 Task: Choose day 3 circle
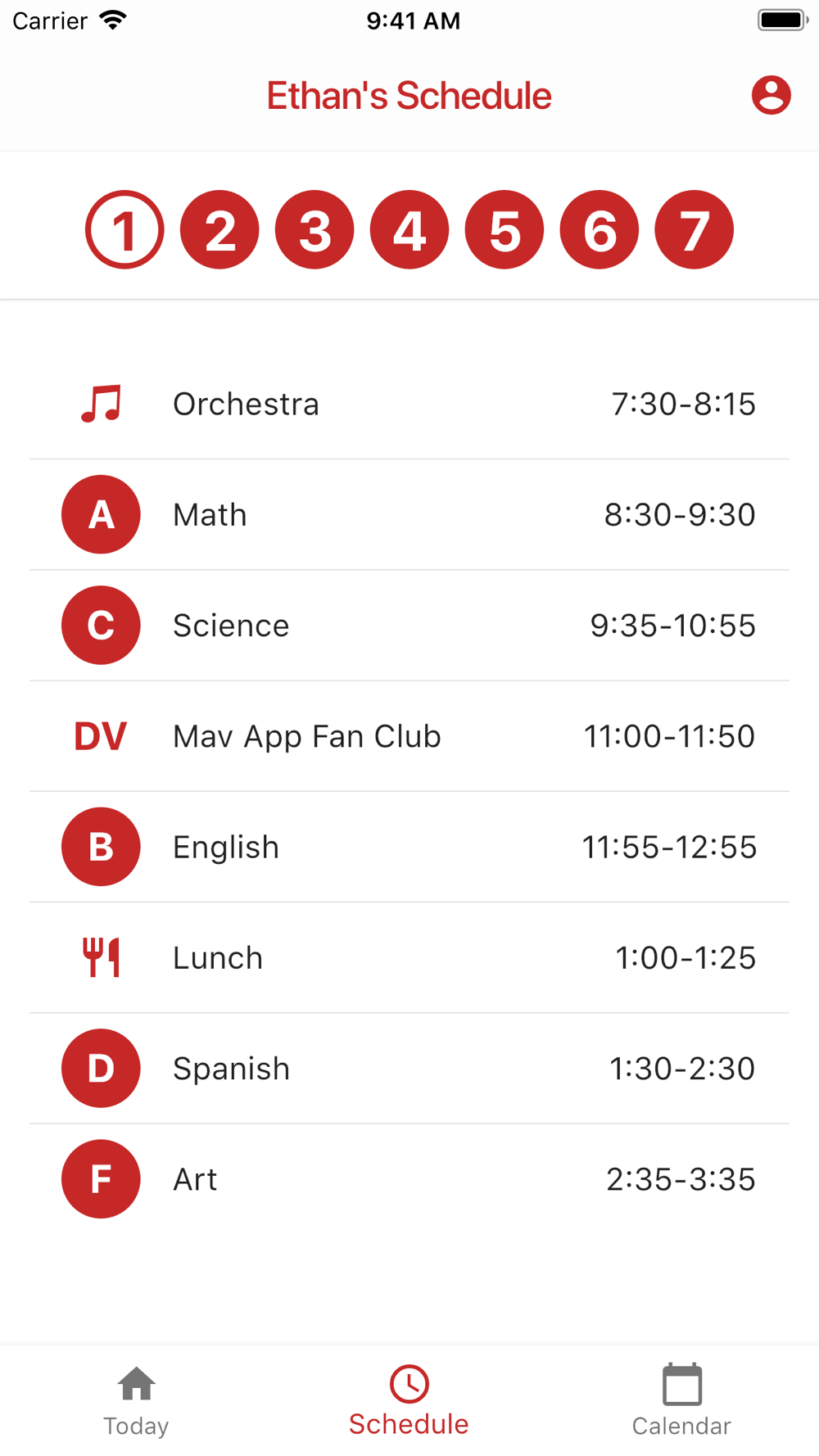click(x=314, y=230)
